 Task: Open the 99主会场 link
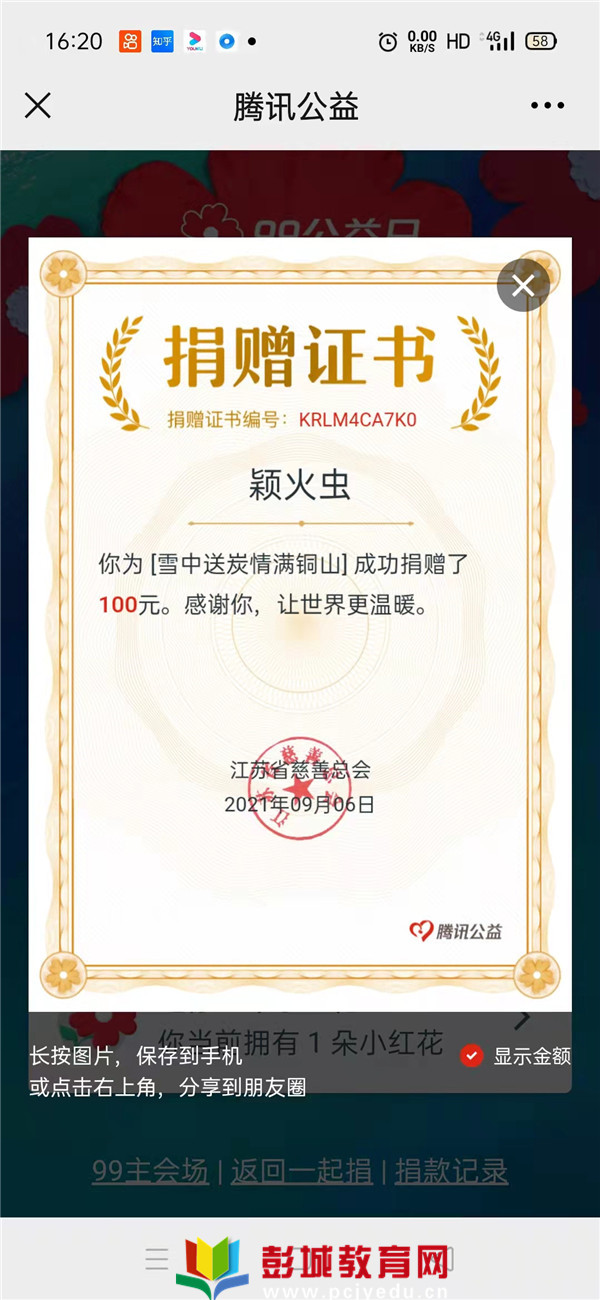click(x=150, y=1170)
